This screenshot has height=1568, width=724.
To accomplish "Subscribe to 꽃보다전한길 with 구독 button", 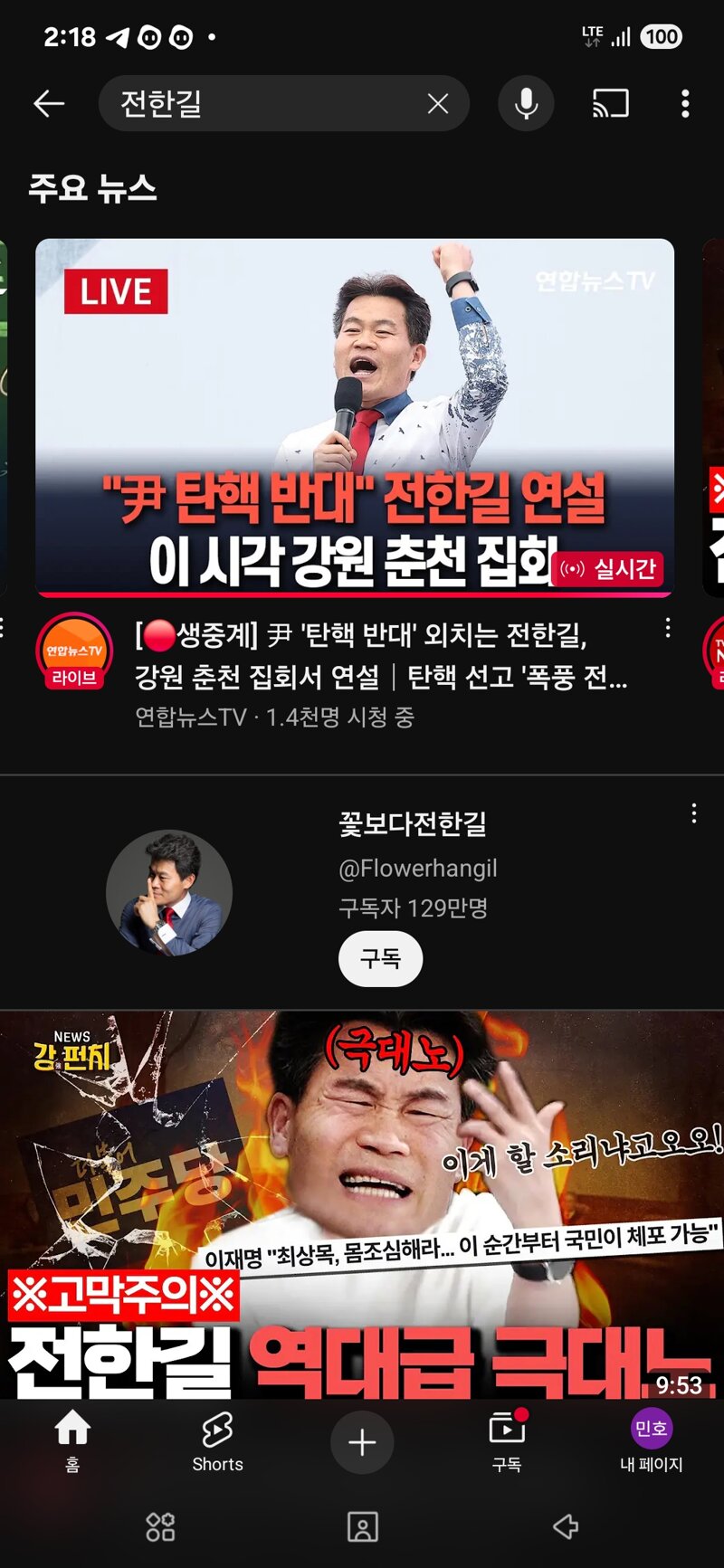I will click(x=380, y=959).
